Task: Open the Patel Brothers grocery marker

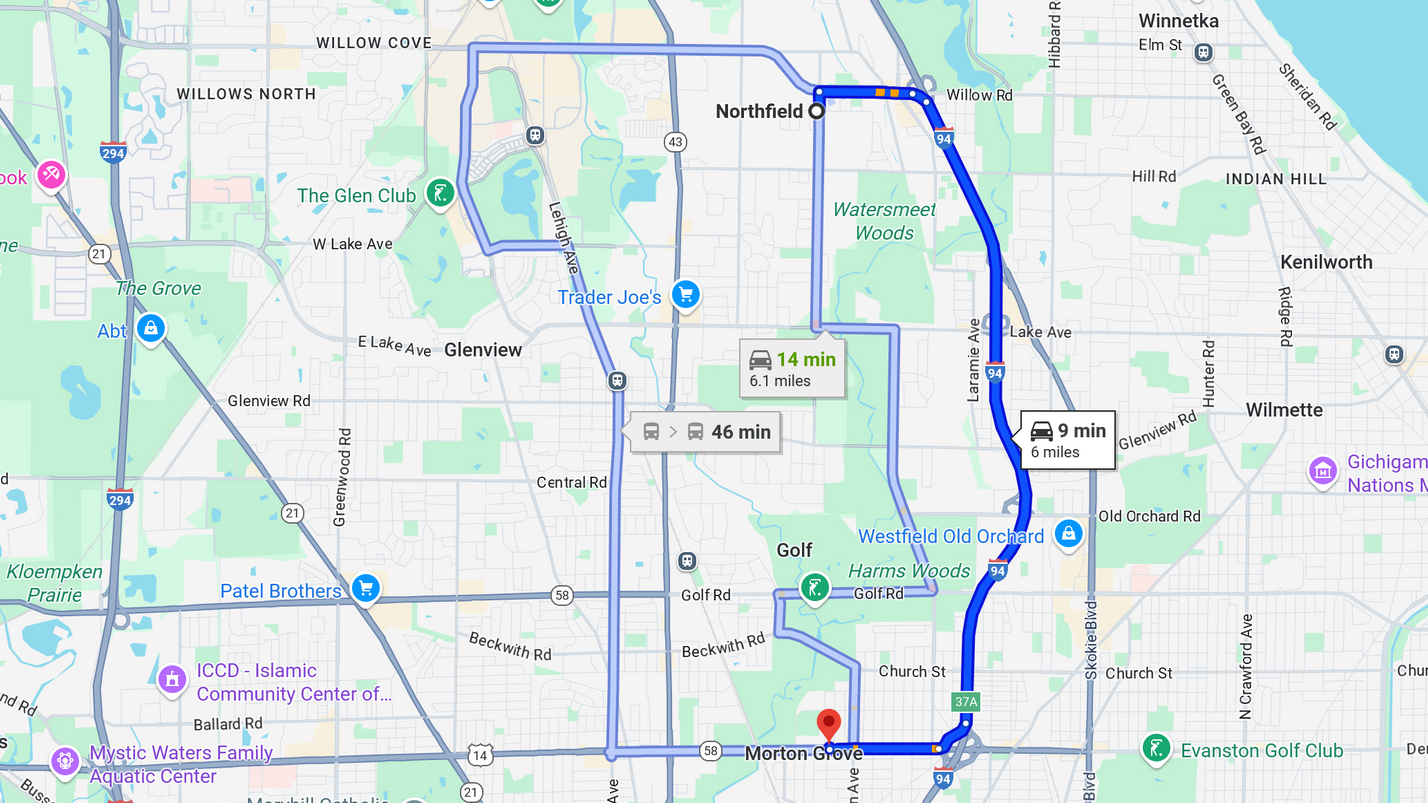Action: (365, 588)
